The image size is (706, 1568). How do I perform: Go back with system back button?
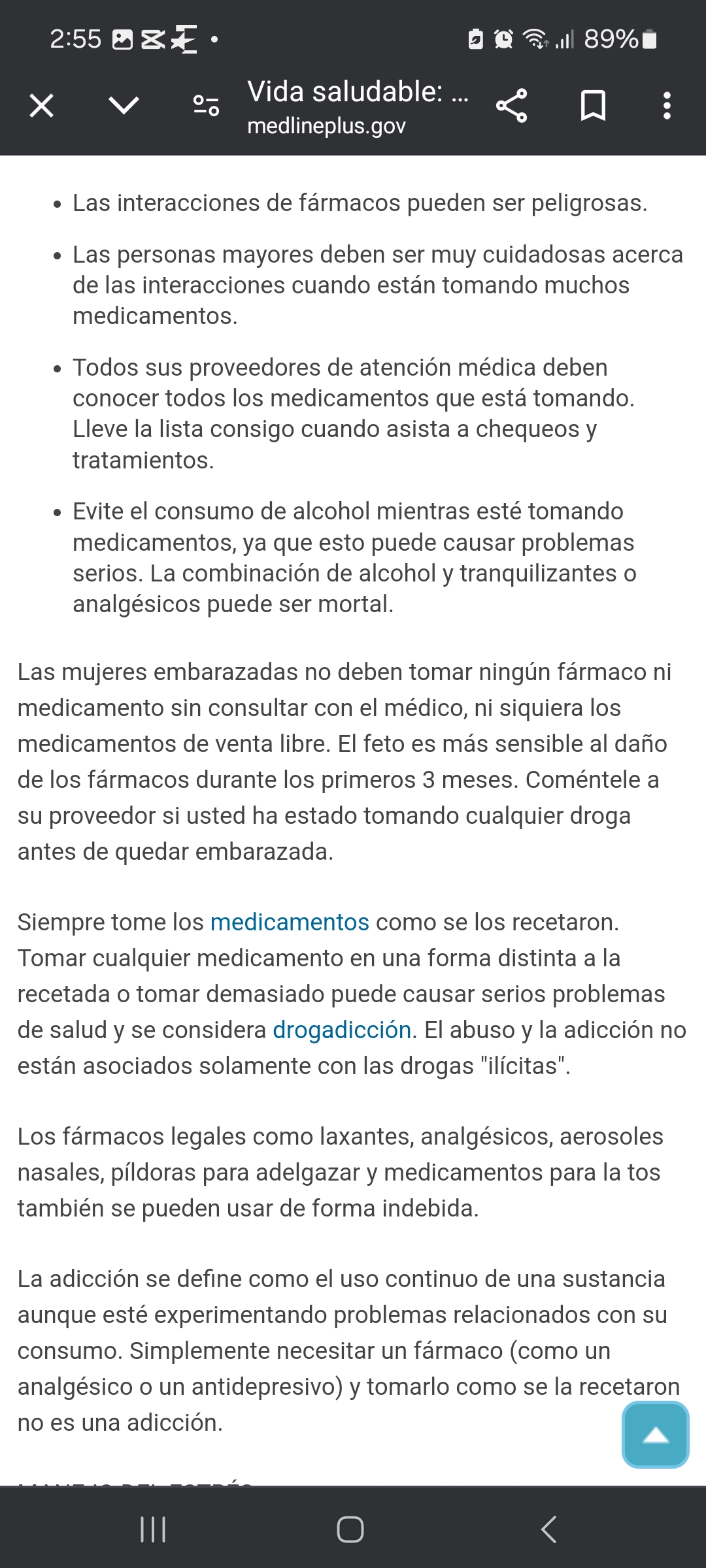[549, 1529]
